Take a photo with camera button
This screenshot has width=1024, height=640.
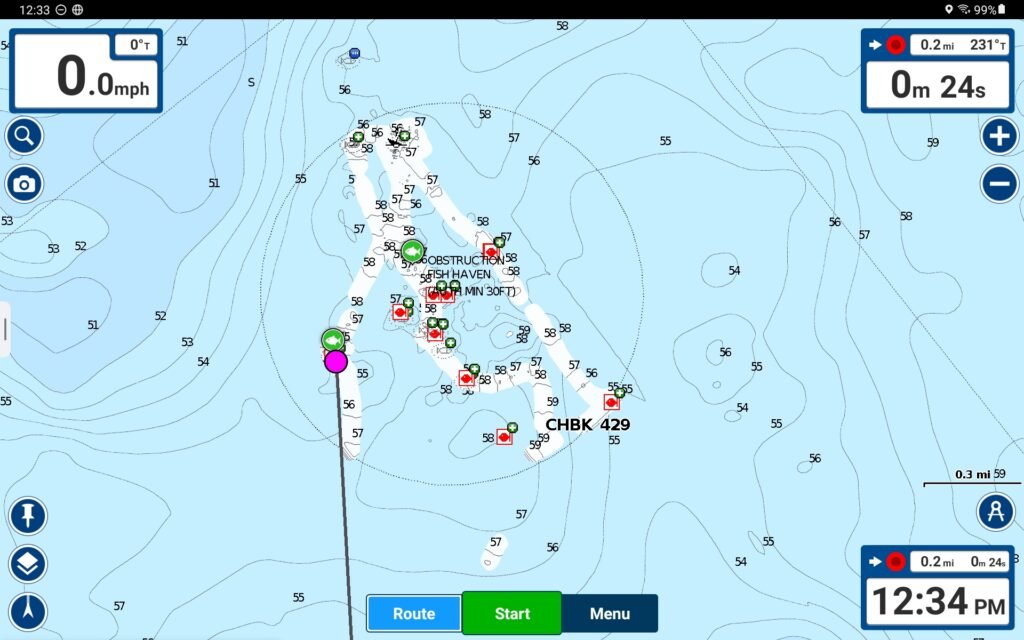coord(24,184)
